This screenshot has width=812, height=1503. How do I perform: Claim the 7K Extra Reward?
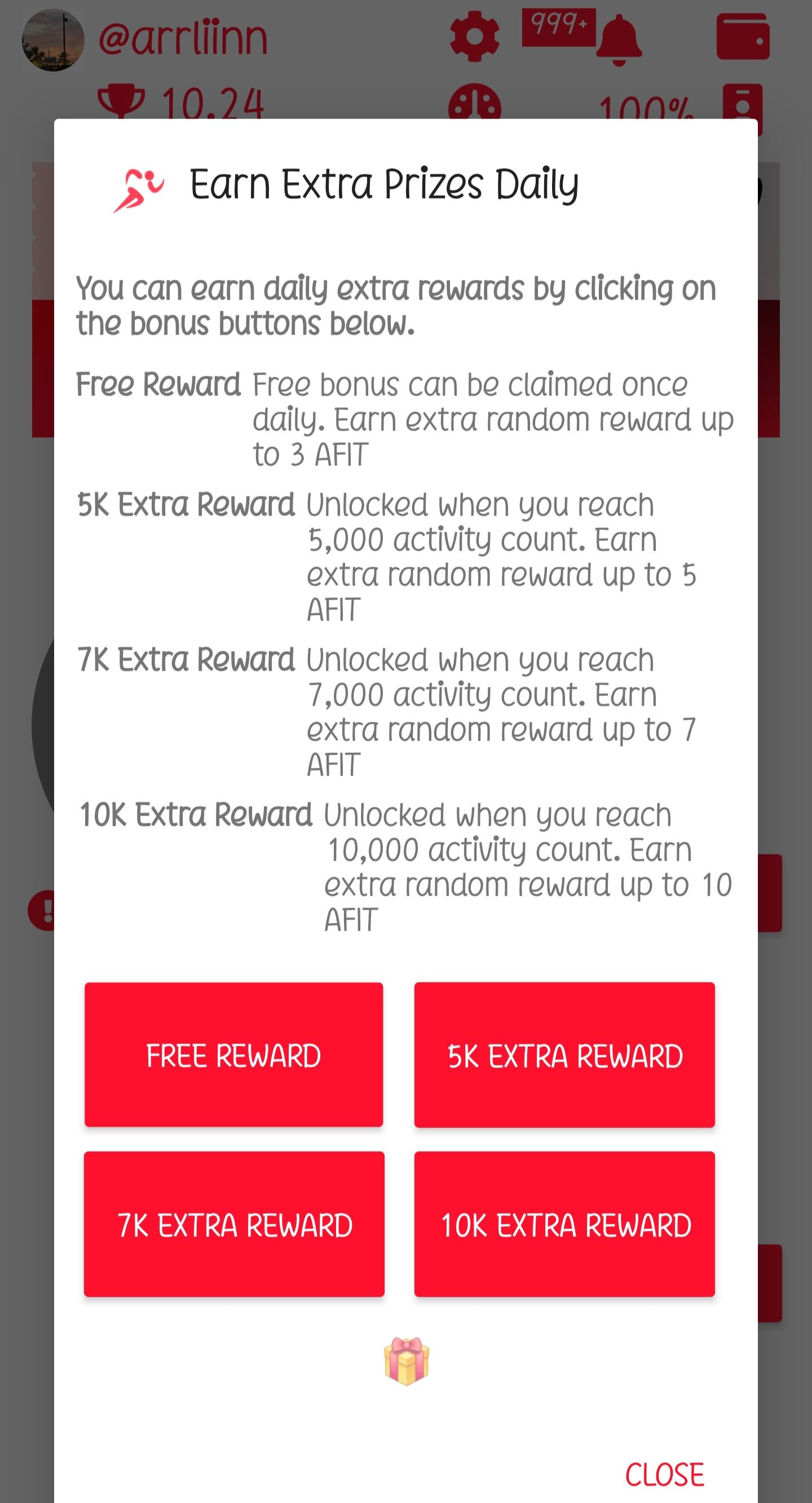(x=233, y=1223)
